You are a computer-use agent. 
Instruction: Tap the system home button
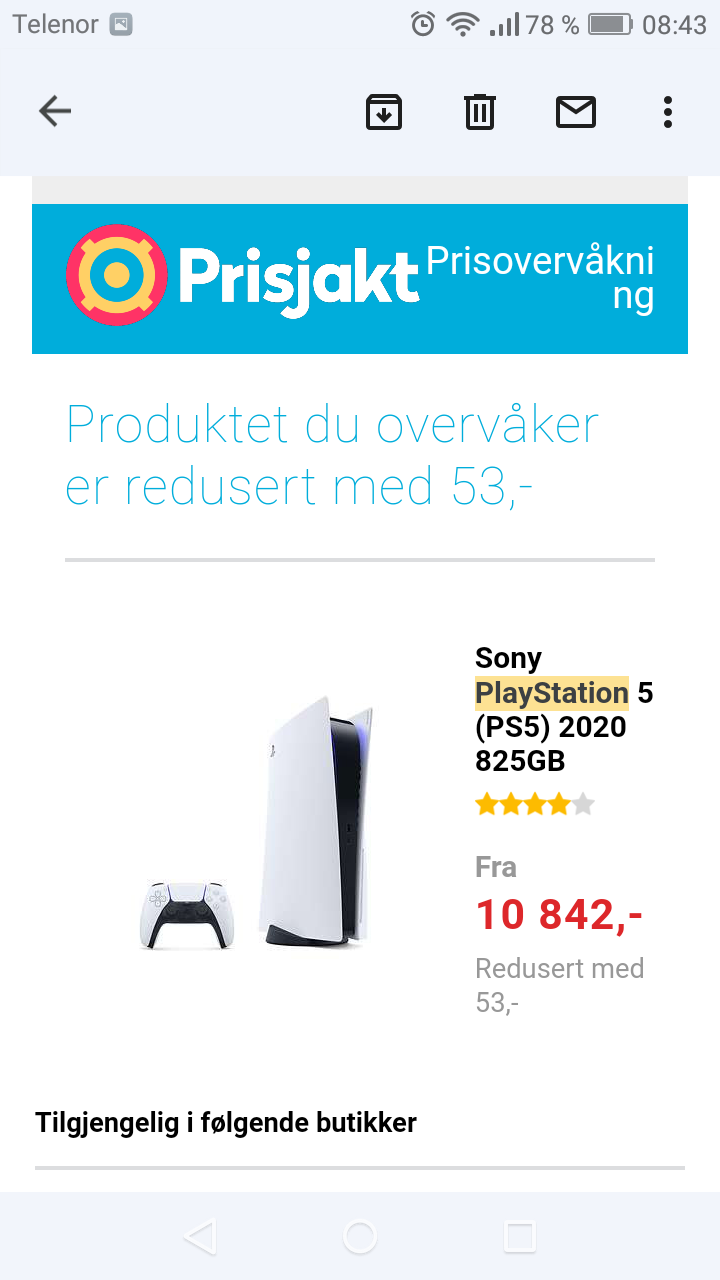360,1237
